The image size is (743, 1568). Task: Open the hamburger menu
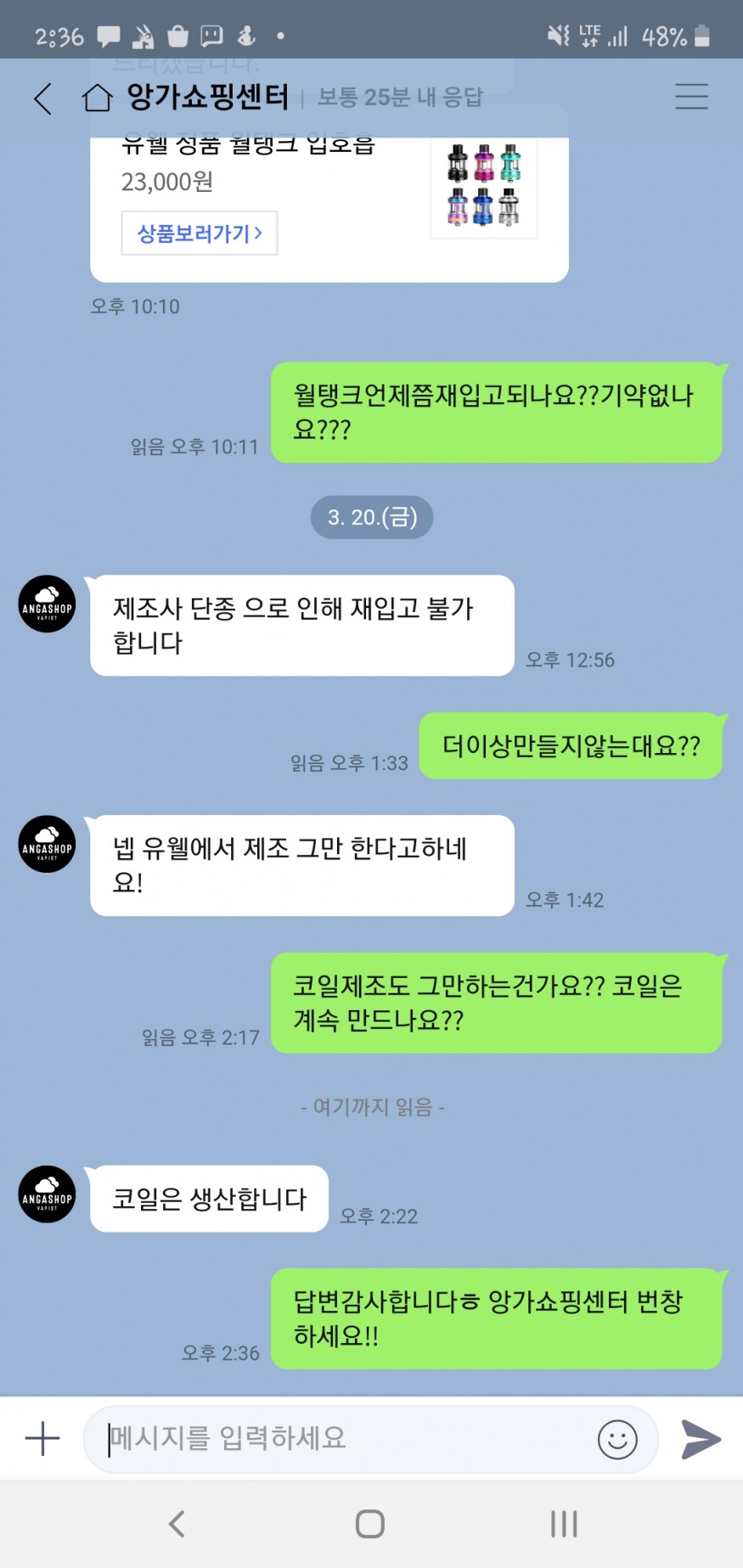[691, 97]
